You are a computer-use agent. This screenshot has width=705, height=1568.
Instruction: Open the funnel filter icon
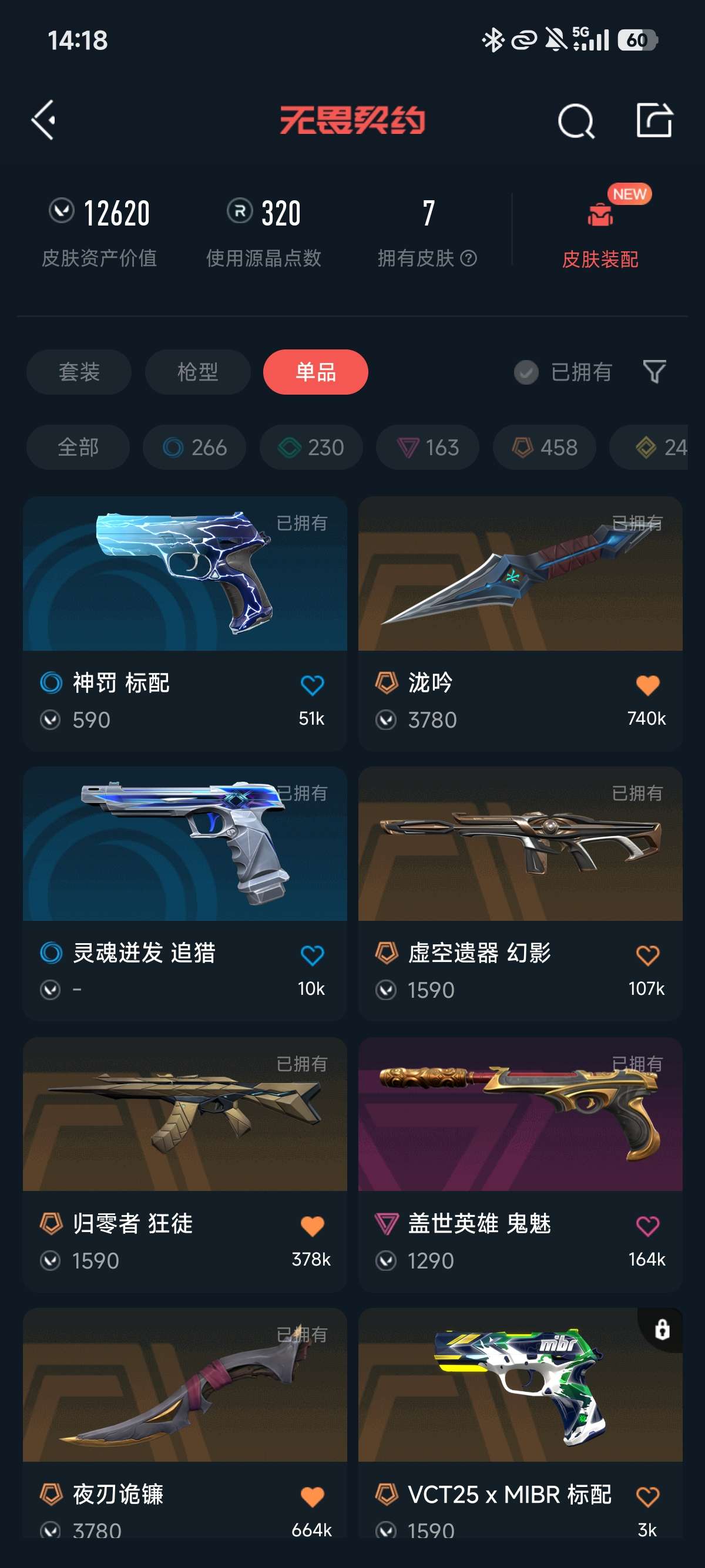pyautogui.click(x=654, y=371)
